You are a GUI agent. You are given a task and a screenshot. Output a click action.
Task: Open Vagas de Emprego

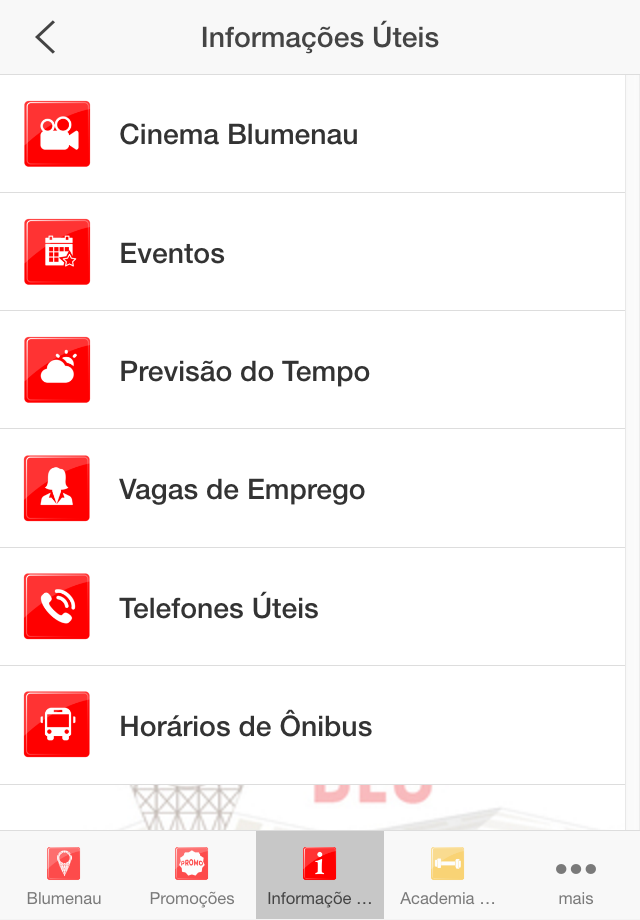pyautogui.click(x=242, y=490)
